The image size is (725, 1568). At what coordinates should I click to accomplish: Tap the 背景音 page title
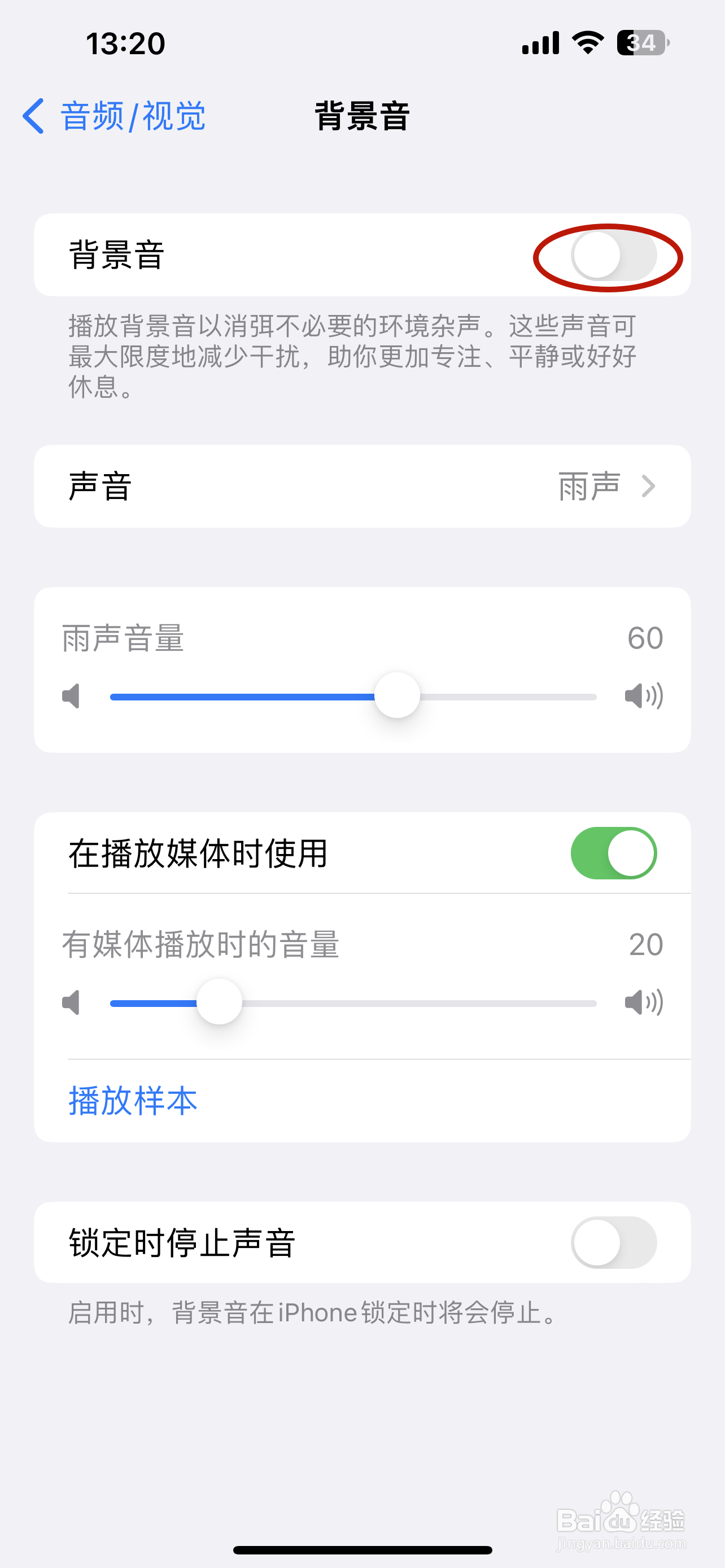(362, 116)
